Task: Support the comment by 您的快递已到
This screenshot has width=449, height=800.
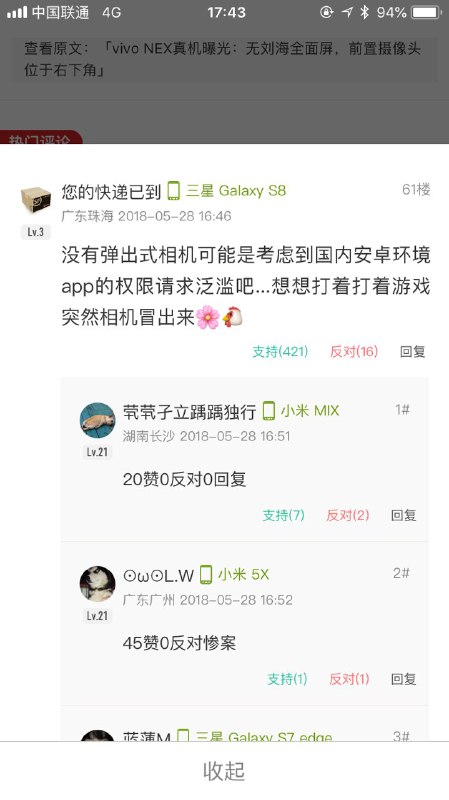Action: (280, 352)
